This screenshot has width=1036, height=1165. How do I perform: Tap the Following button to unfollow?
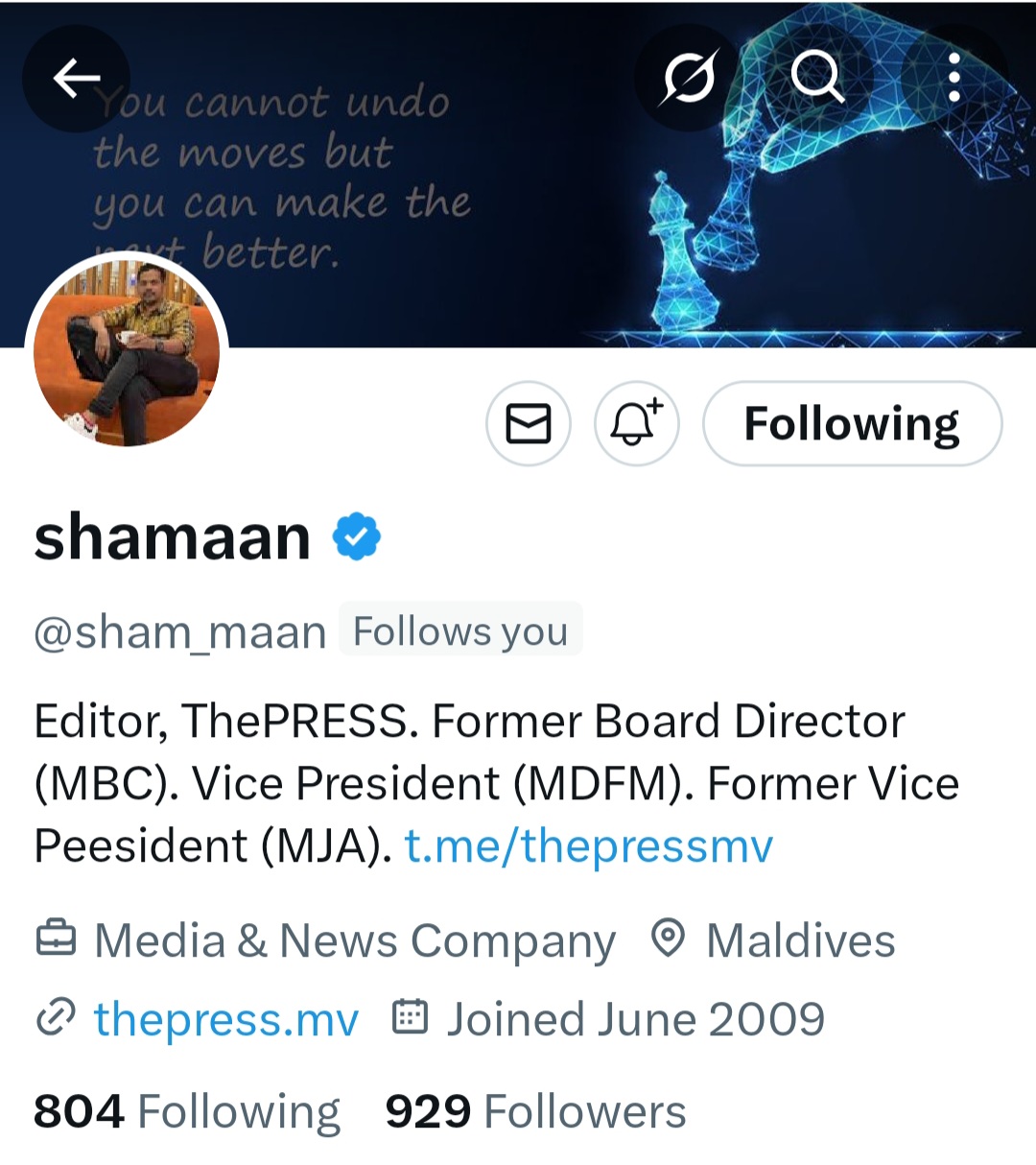click(x=852, y=423)
